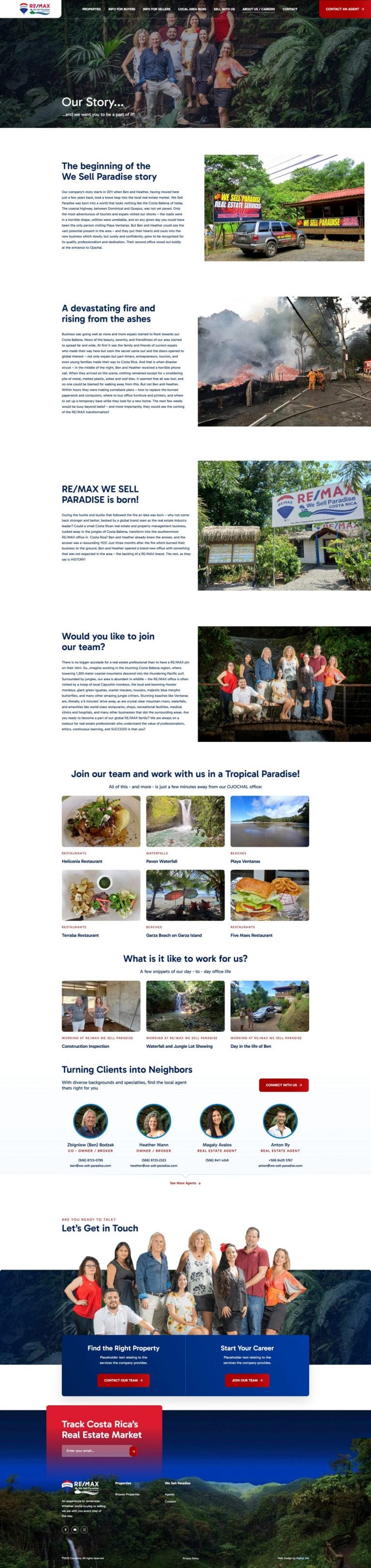Image resolution: width=371 pixels, height=1568 pixels.
Task: Tap the Connect With Us button
Action: (283, 1085)
